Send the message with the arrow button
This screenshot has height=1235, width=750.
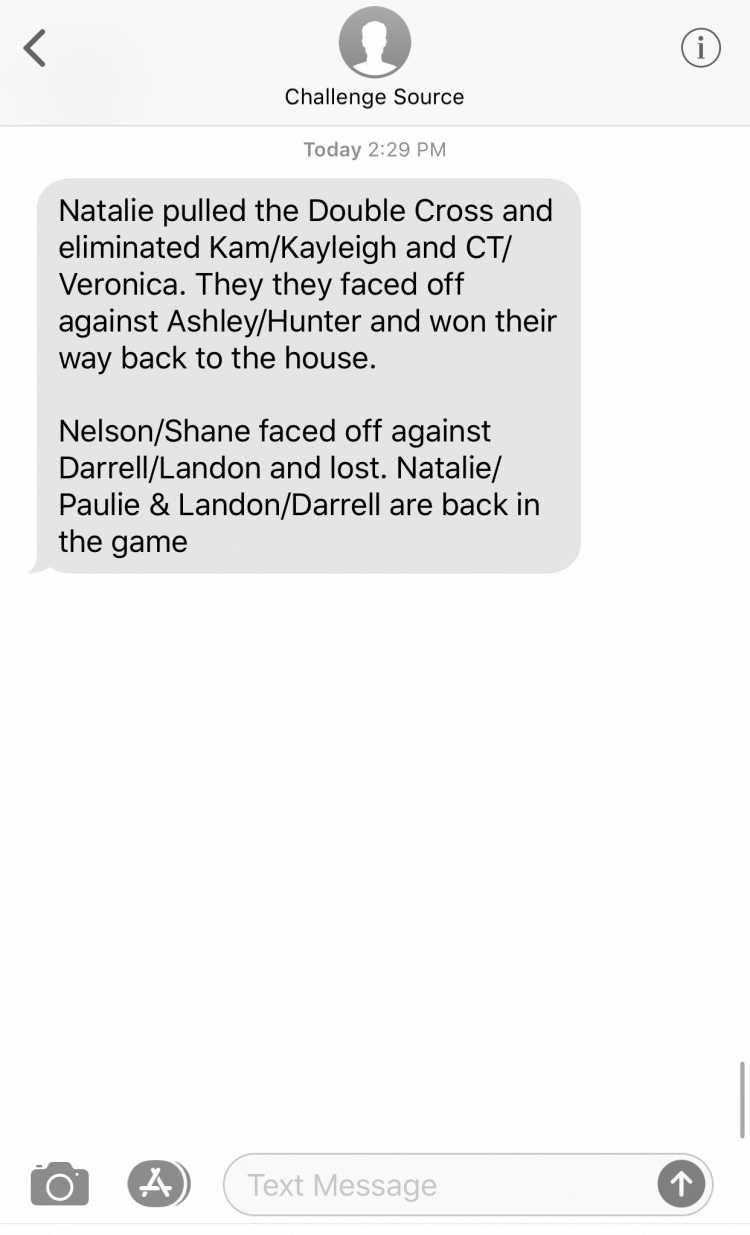click(681, 1185)
